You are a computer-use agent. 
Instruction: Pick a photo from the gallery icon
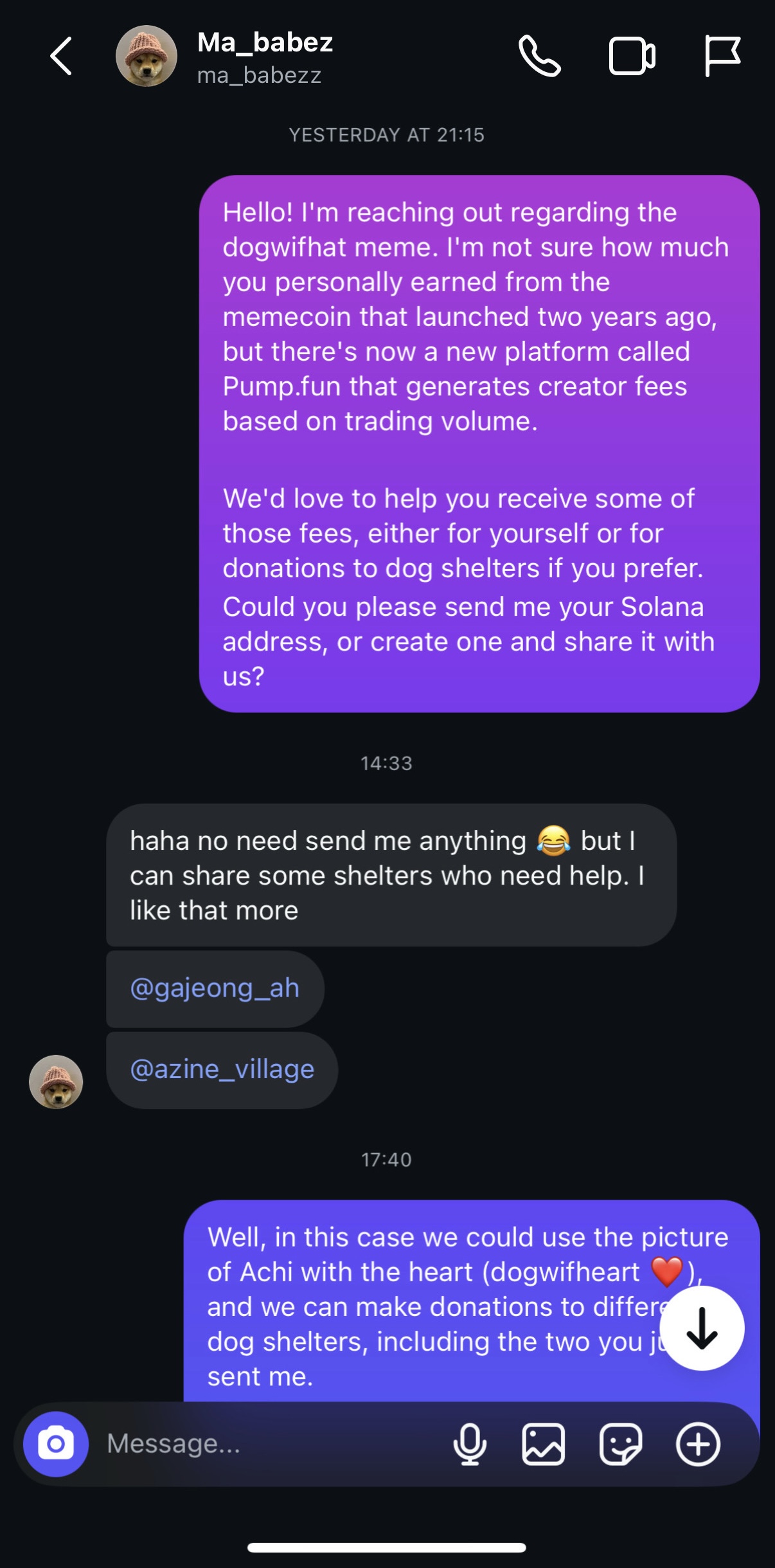point(544,1444)
